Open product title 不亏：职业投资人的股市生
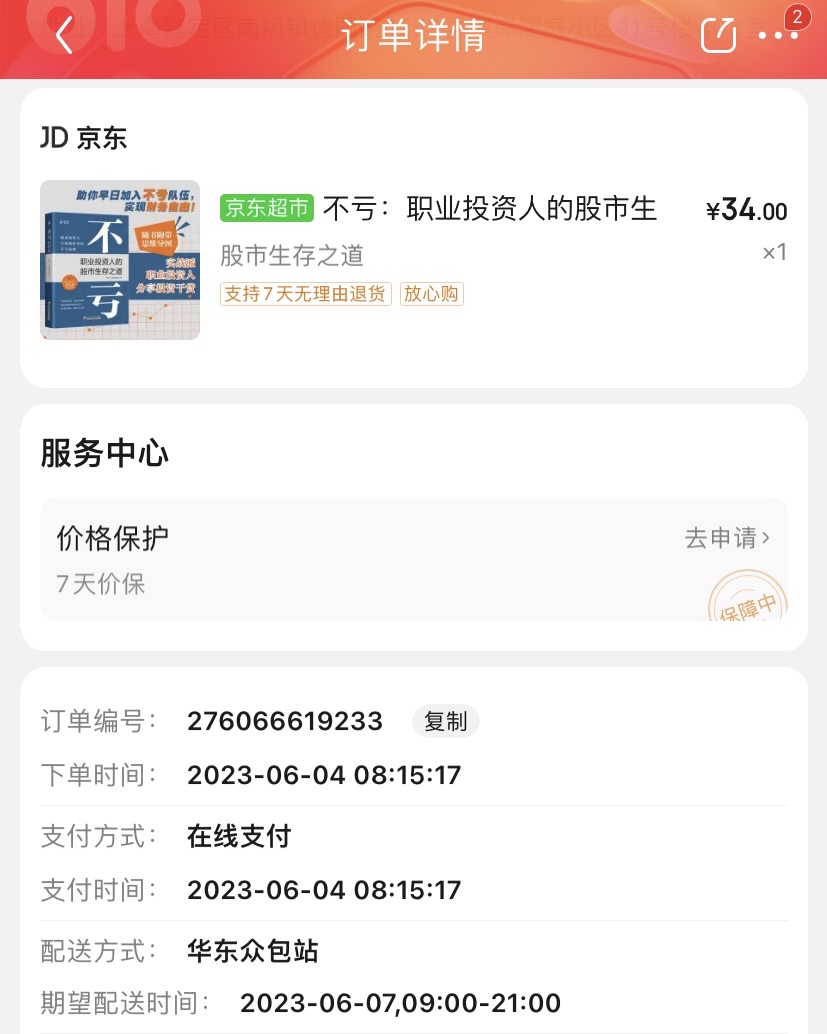827x1034 pixels. coord(489,208)
